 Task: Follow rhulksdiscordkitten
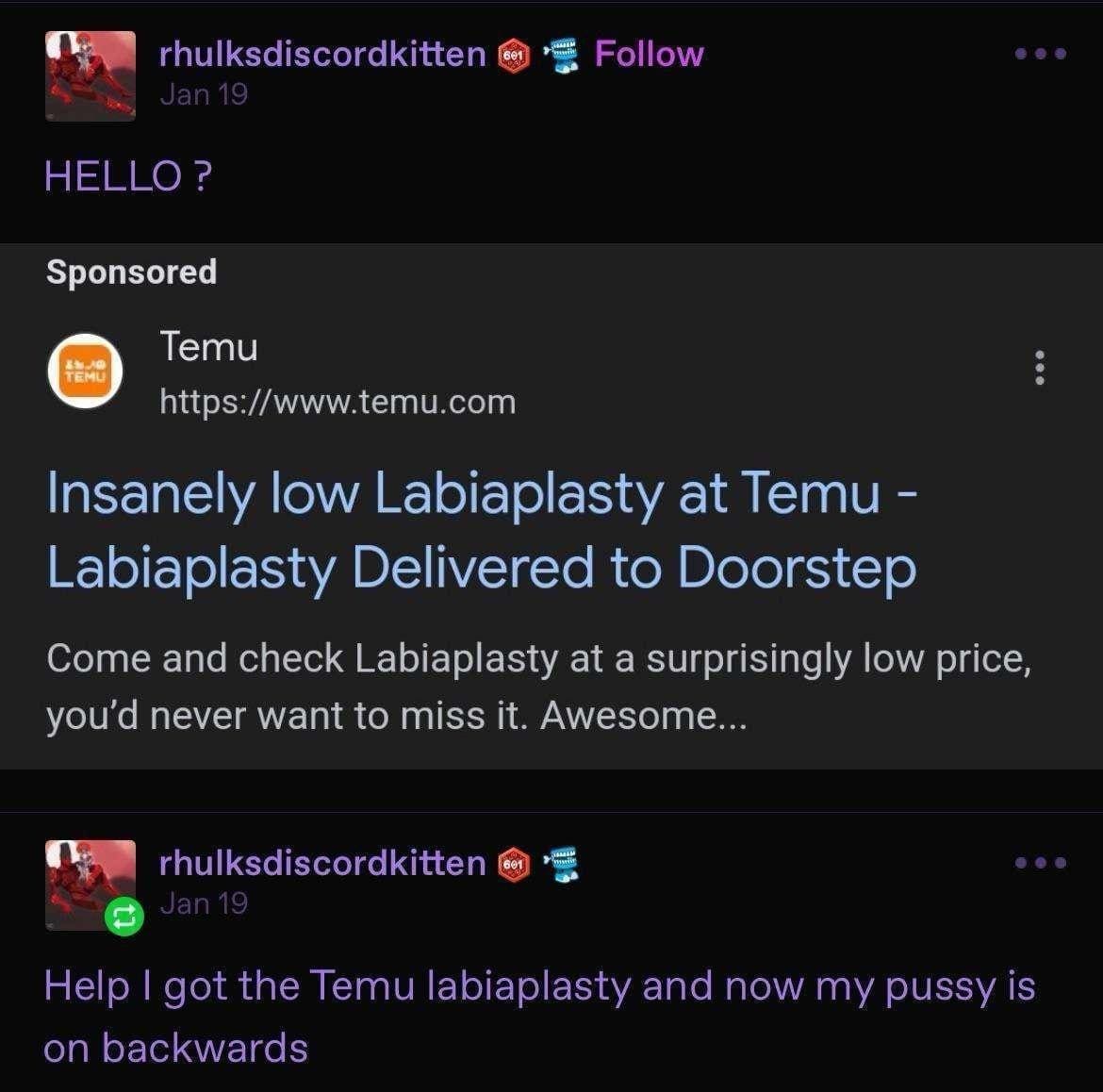(x=649, y=55)
